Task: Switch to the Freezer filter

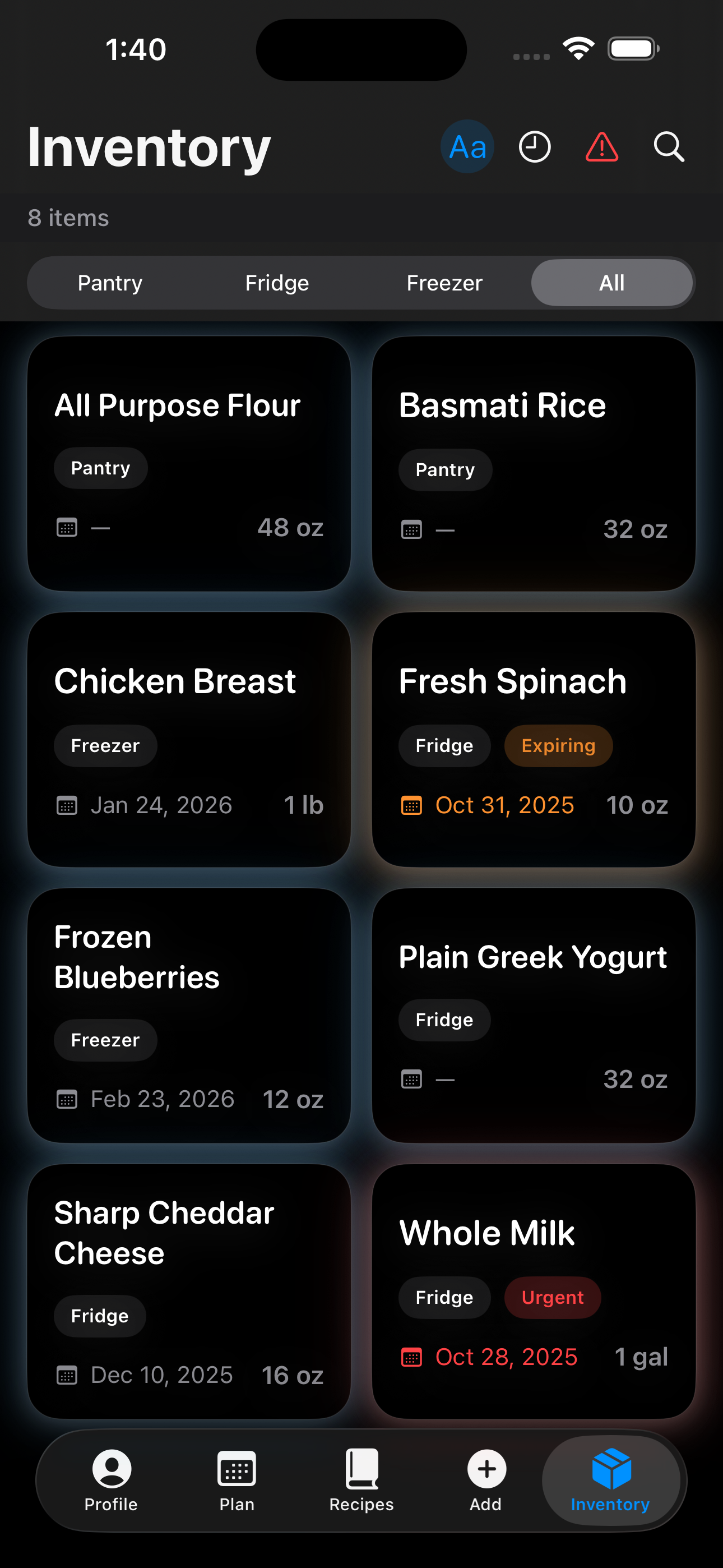Action: 444,282
